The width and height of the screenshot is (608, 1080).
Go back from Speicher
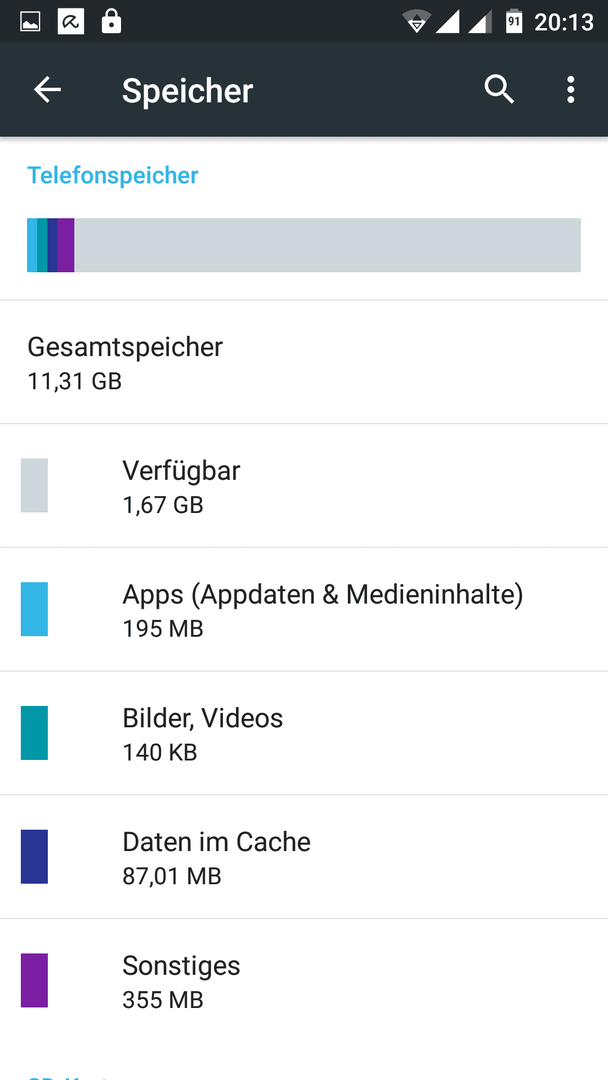48,90
